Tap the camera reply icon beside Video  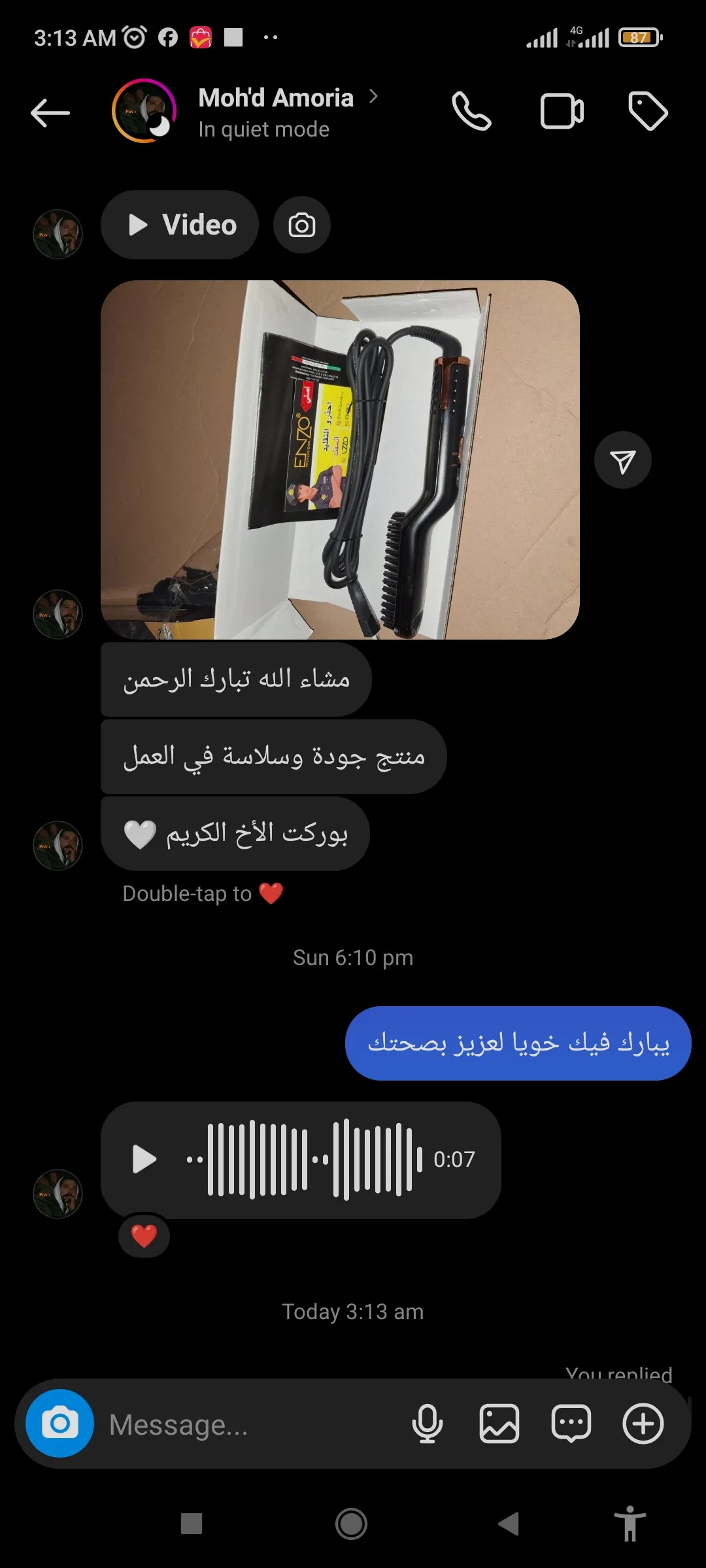301,225
